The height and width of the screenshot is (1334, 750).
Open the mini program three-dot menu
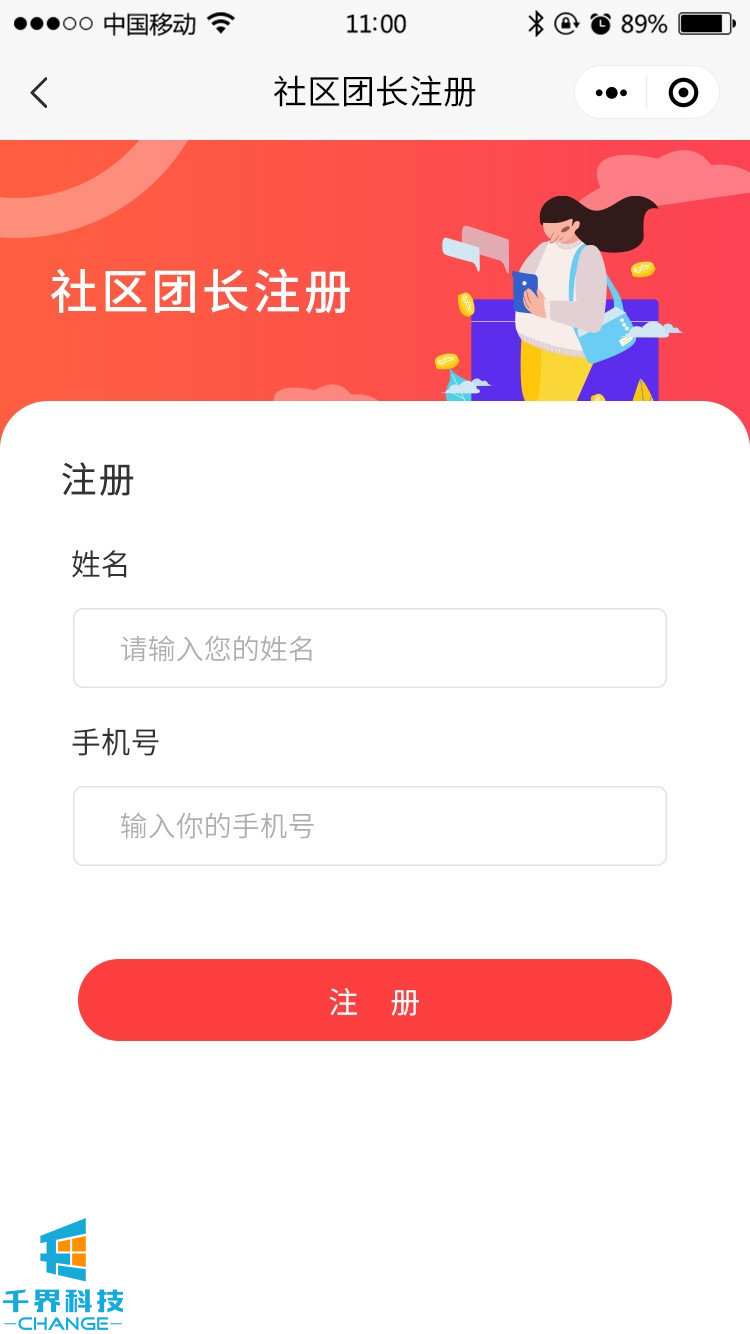pyautogui.click(x=611, y=93)
